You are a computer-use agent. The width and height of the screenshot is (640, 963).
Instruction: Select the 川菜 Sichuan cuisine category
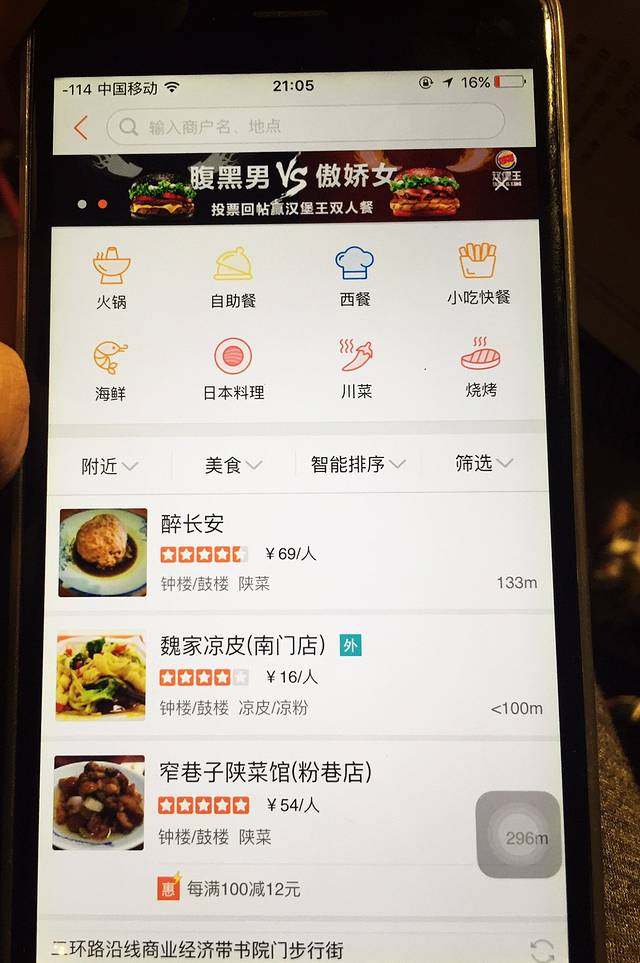point(356,368)
